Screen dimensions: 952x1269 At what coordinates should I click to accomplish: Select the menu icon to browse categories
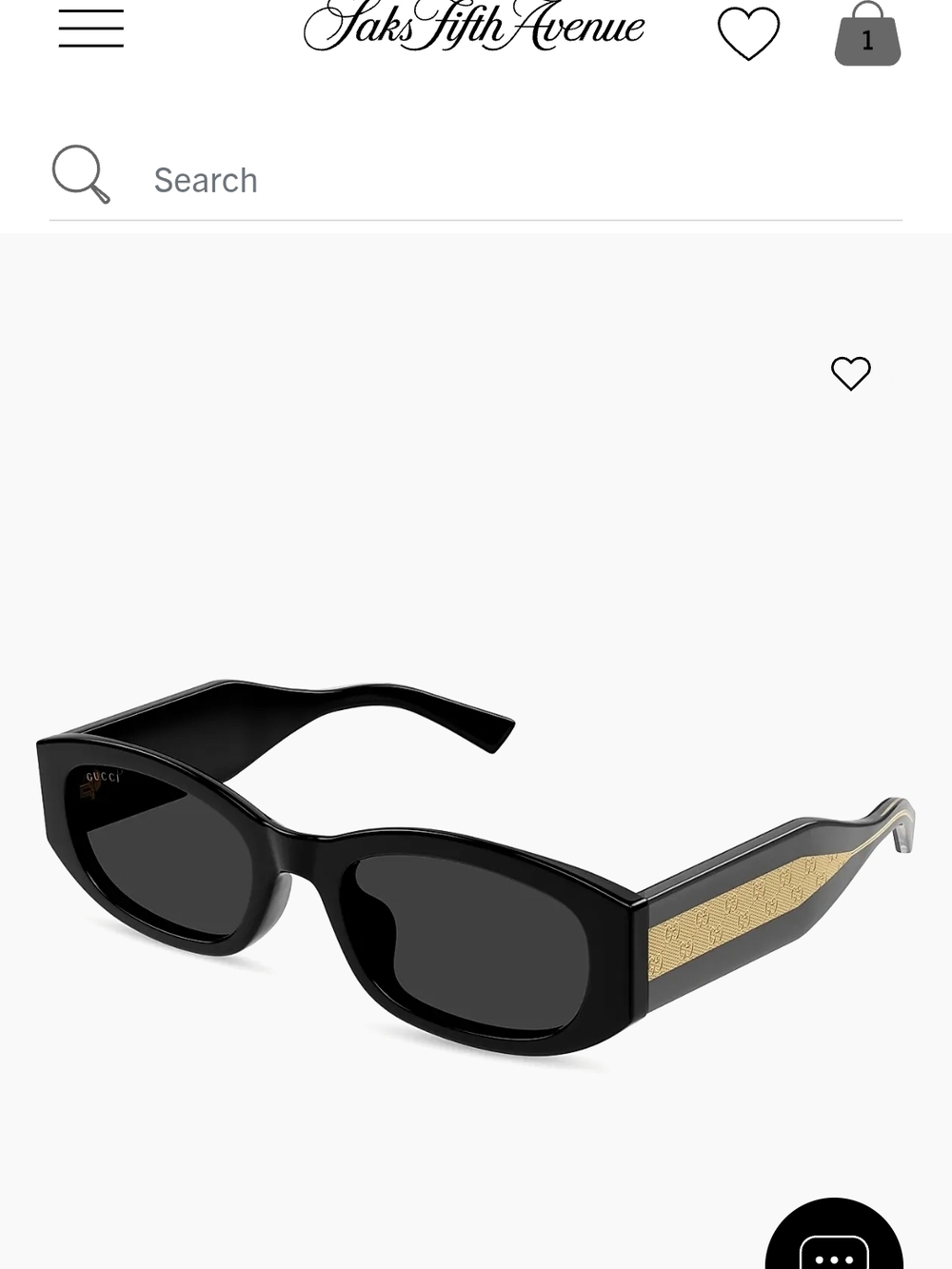[90, 29]
